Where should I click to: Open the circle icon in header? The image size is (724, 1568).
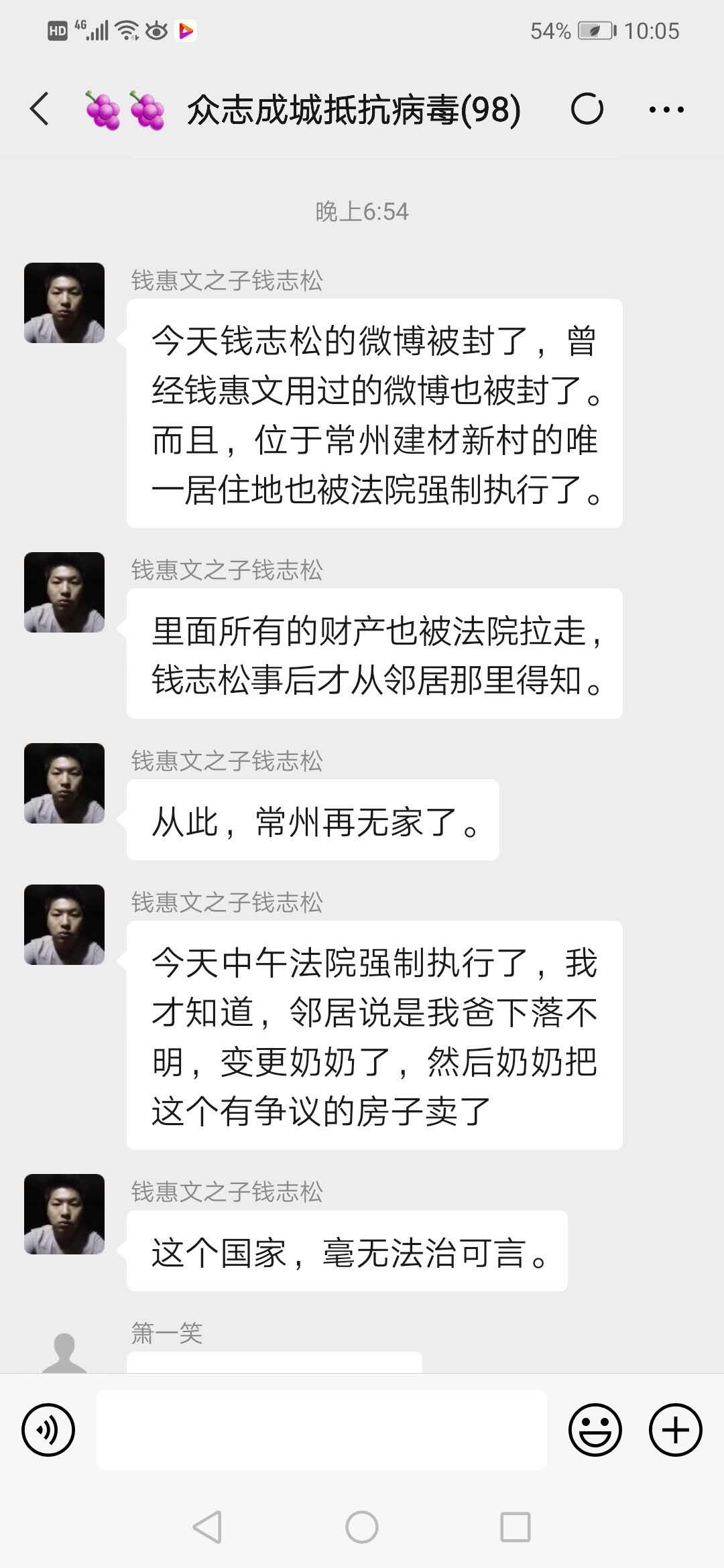587,109
